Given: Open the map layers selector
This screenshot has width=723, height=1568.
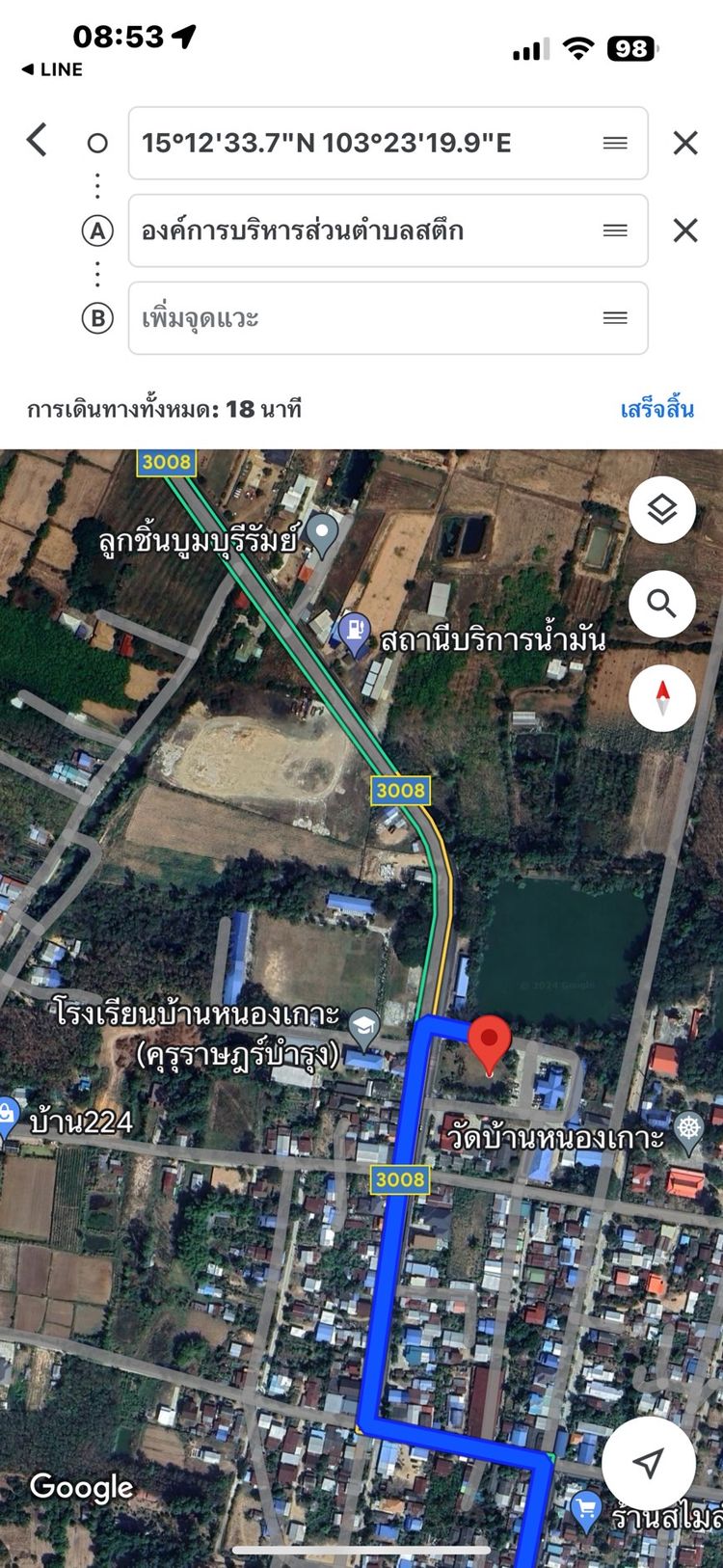Looking at the screenshot, I should pyautogui.click(x=661, y=510).
